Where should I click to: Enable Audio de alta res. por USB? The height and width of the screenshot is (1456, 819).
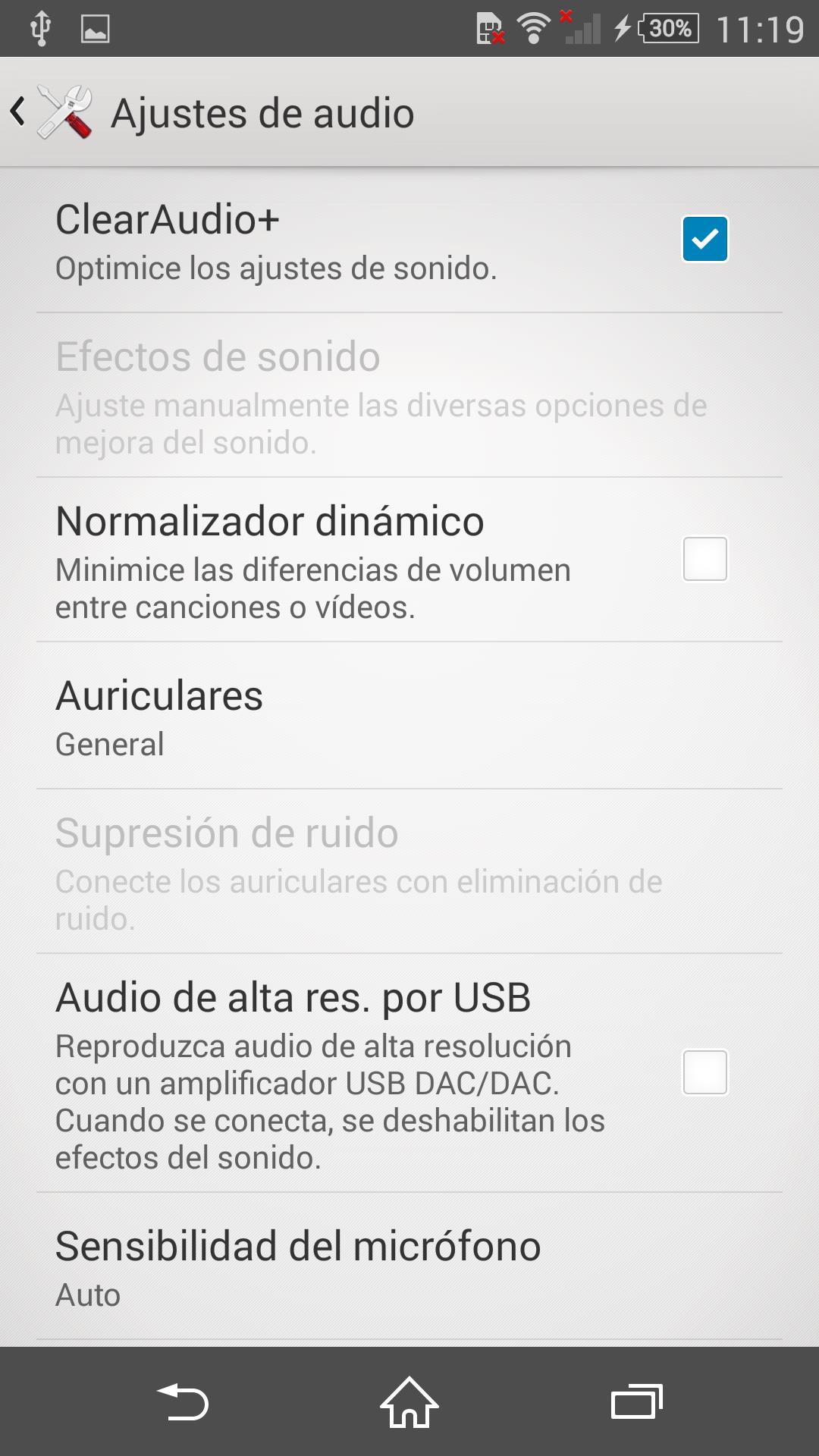point(704,1072)
